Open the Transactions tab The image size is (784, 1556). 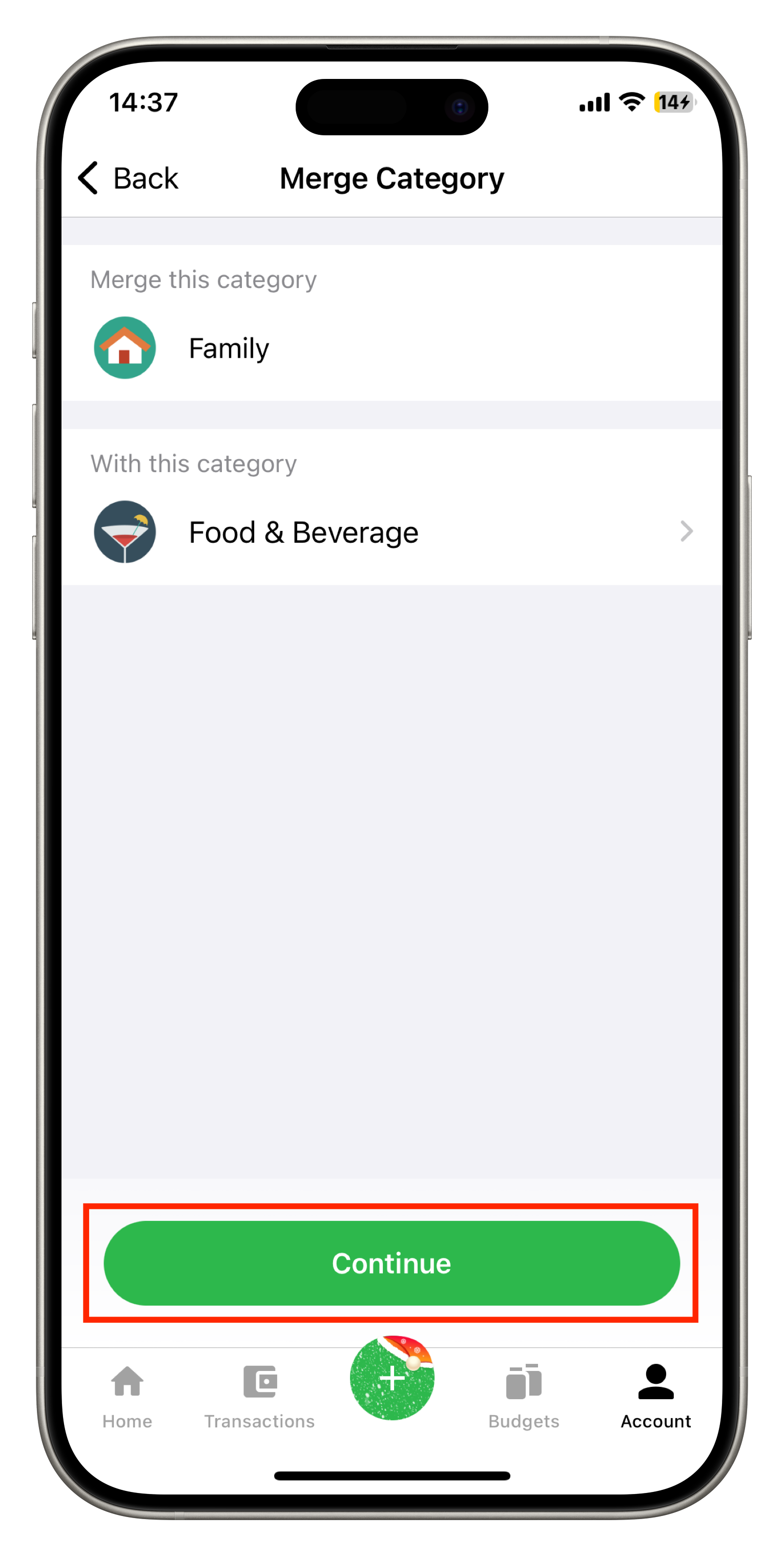[259, 1396]
